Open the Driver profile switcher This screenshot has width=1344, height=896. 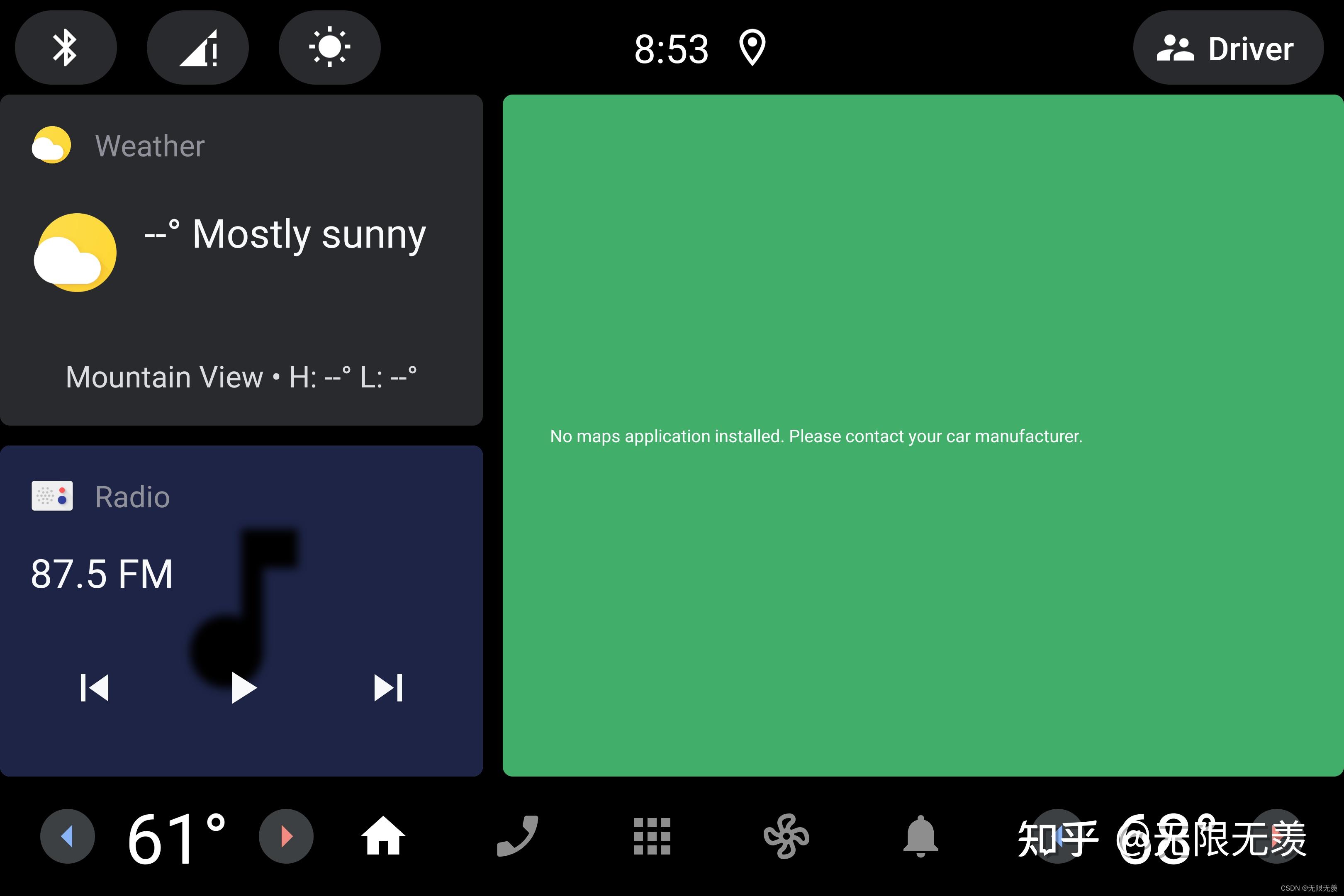(1227, 48)
